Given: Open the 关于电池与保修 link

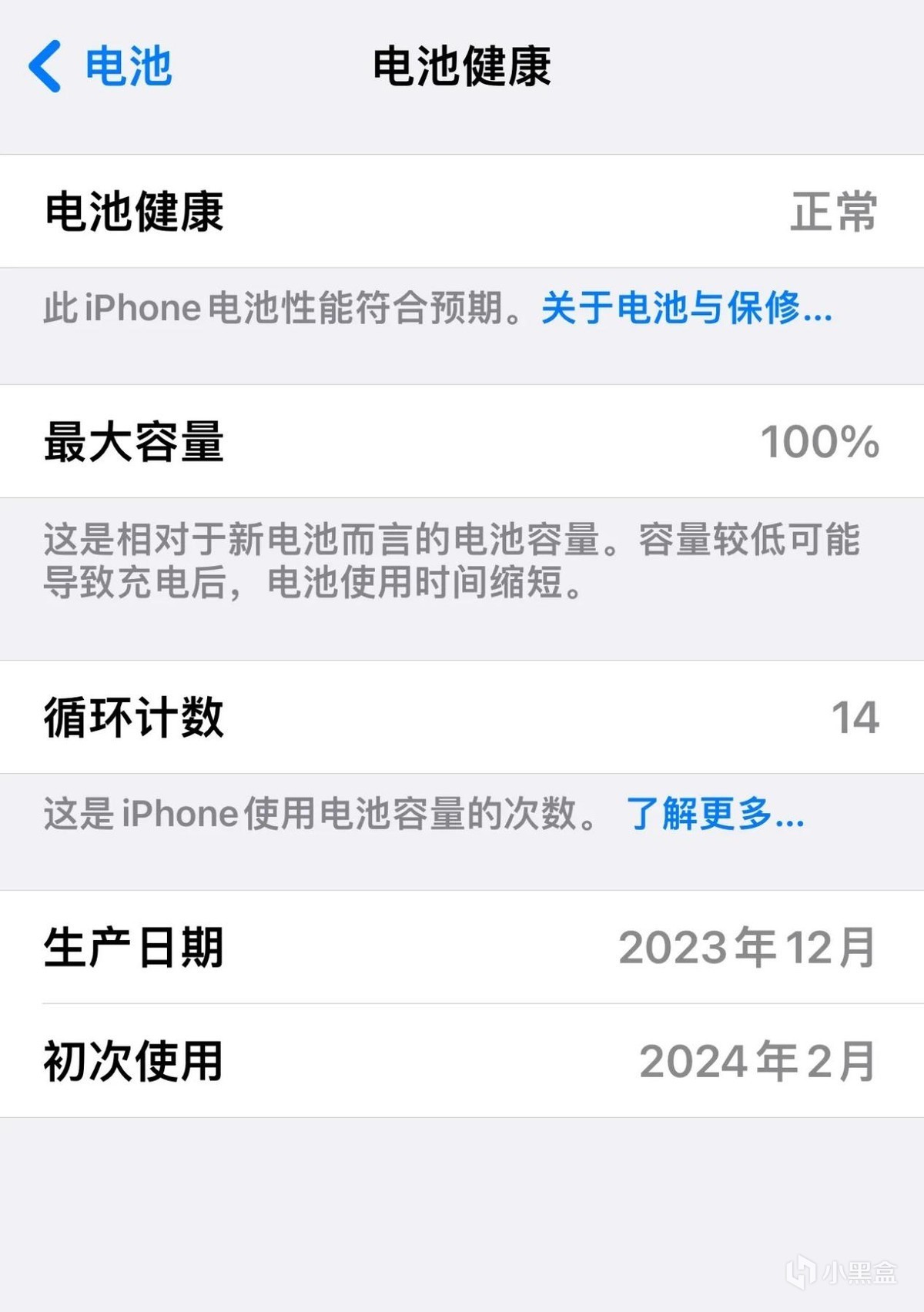Looking at the screenshot, I should tap(686, 308).
